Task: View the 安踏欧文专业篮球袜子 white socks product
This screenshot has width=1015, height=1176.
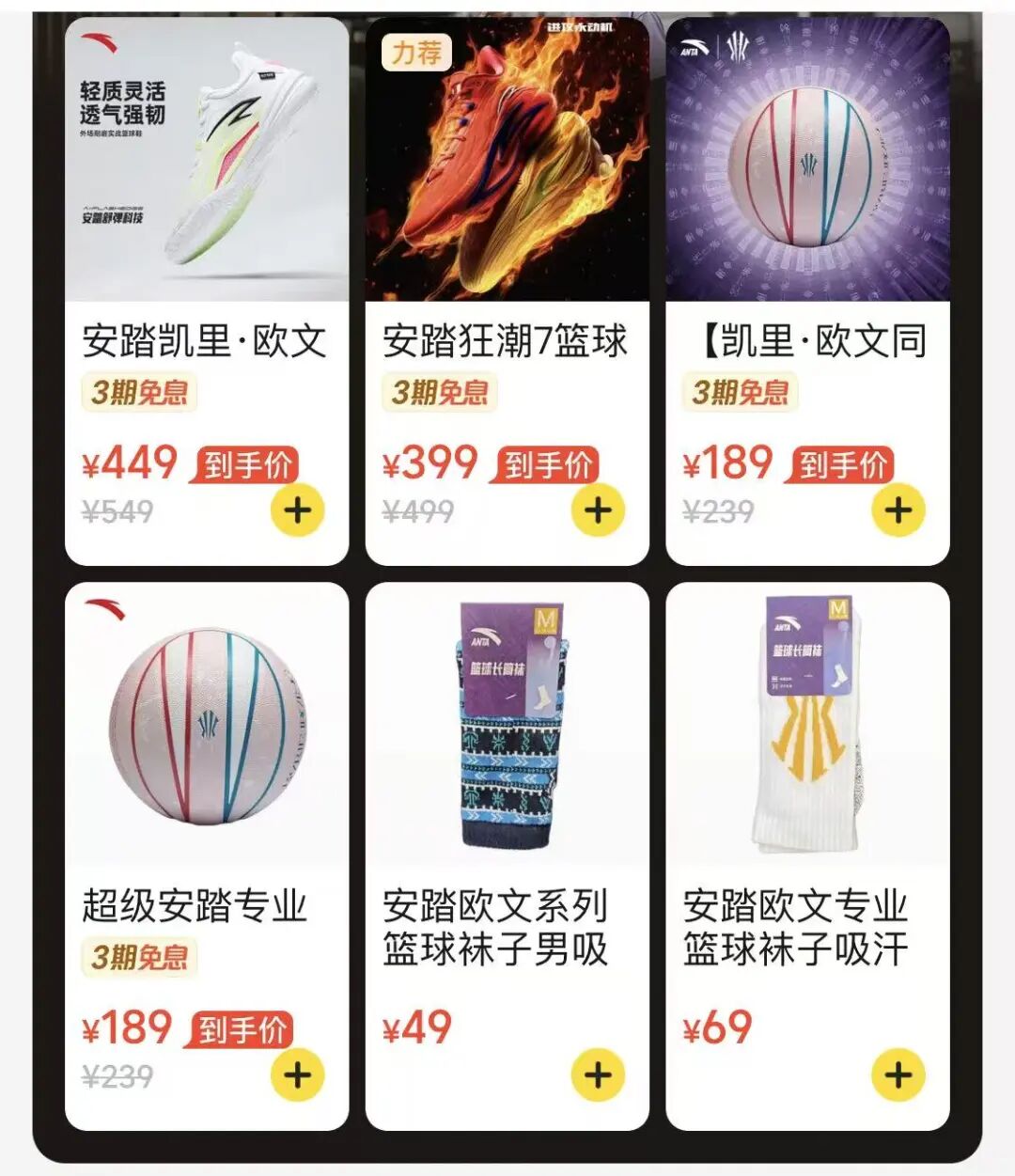Action: (x=807, y=724)
